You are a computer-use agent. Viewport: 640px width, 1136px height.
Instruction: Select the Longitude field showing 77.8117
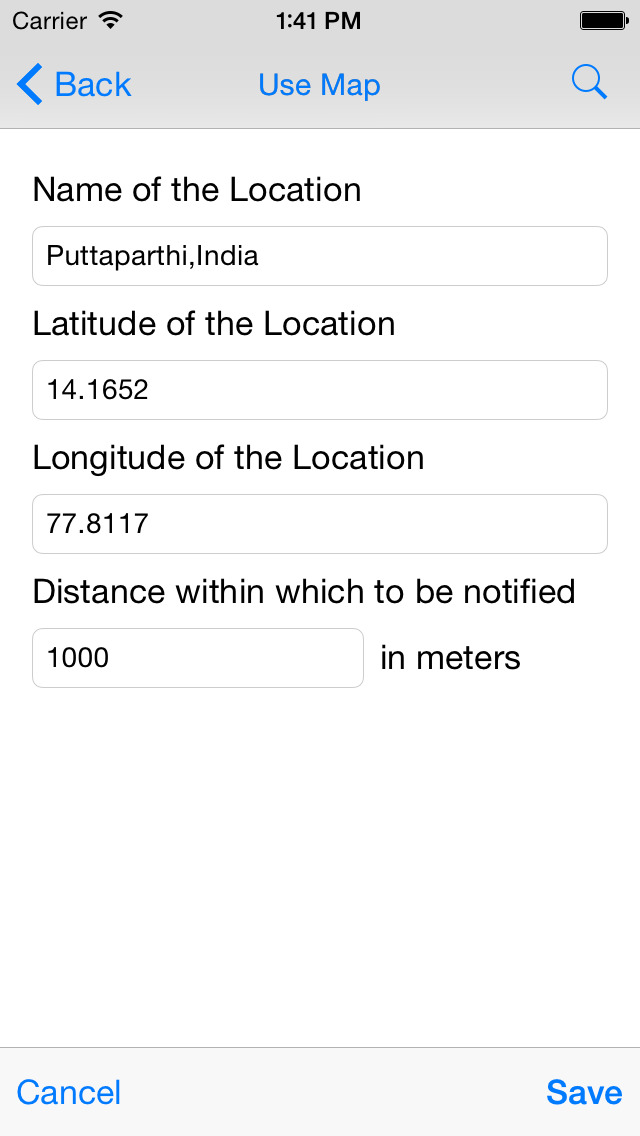tap(320, 524)
